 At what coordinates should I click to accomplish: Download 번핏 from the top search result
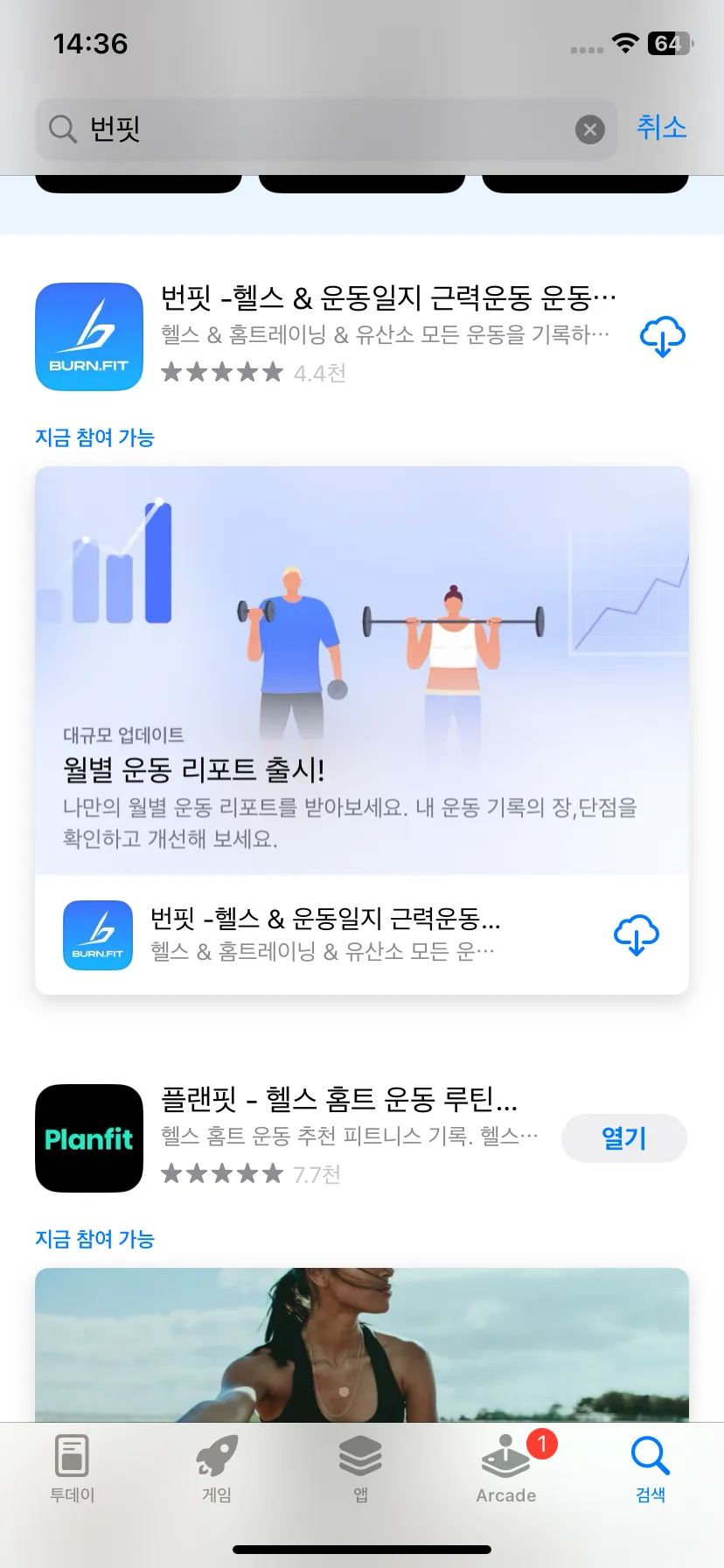tap(663, 337)
